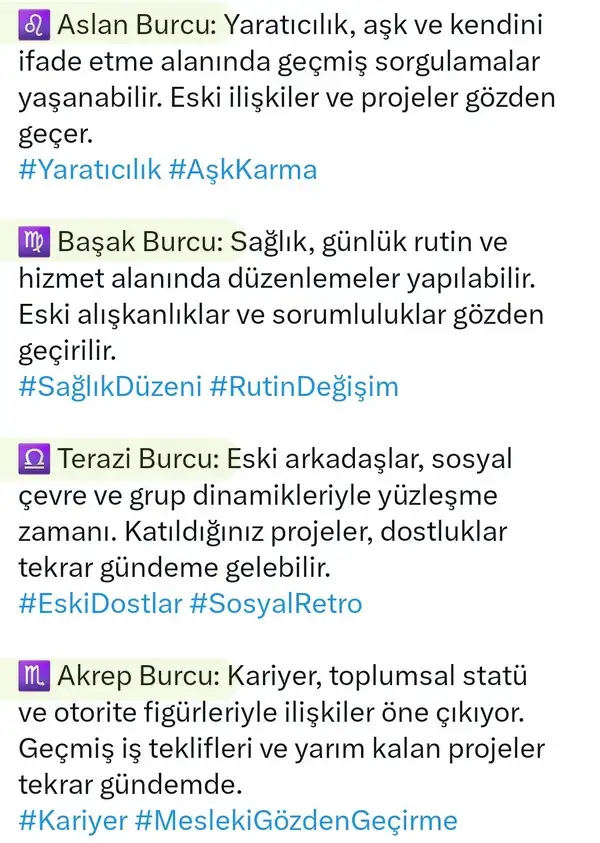
Task: Open the #MeslekiGözdenGeçirme hashtag
Action: click(x=297, y=821)
